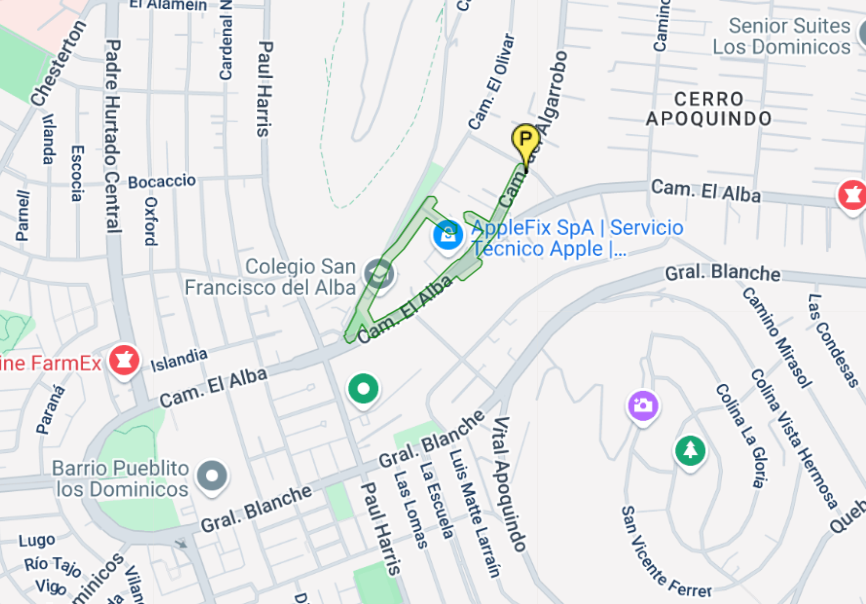Tap the green circle transit marker
866x604 pixels.
click(364, 388)
